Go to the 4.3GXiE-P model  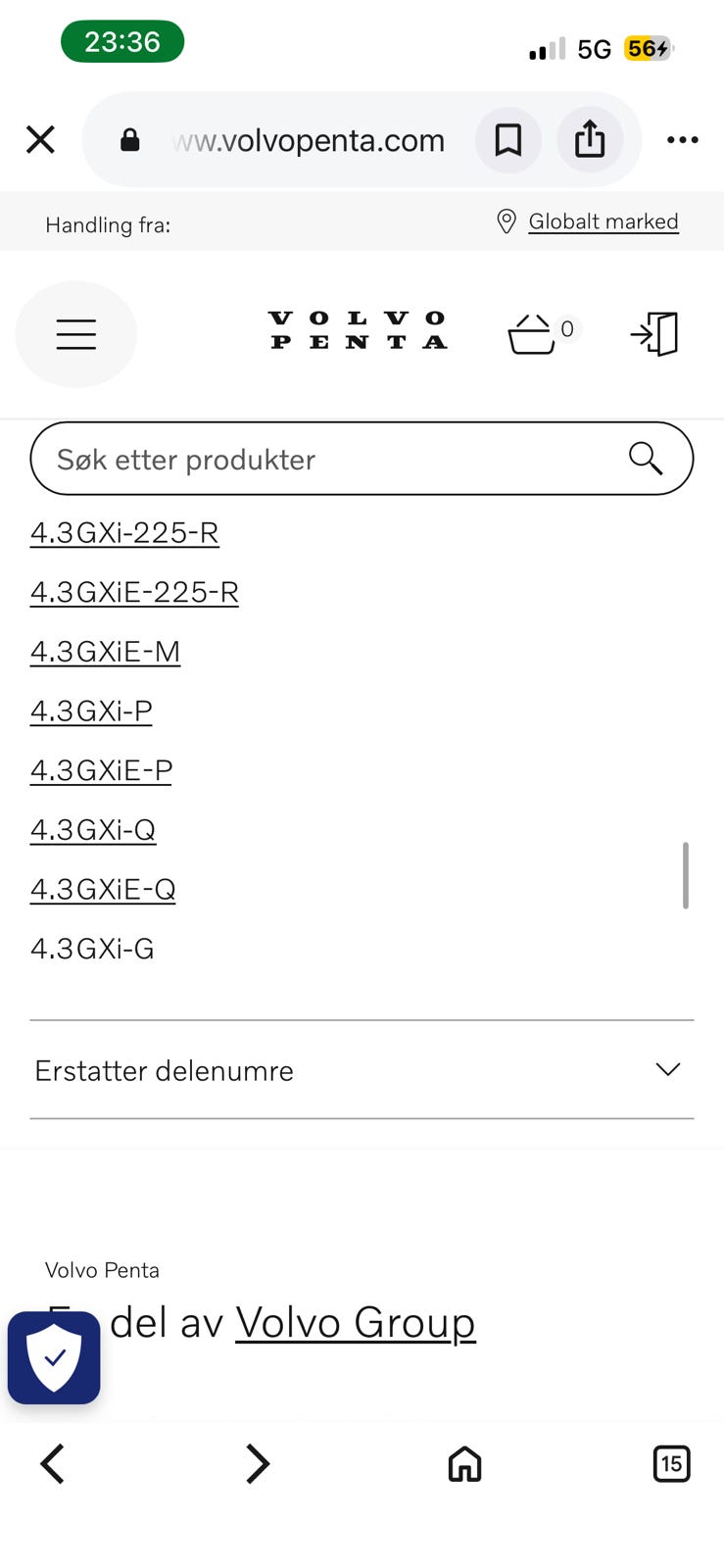[x=101, y=770]
